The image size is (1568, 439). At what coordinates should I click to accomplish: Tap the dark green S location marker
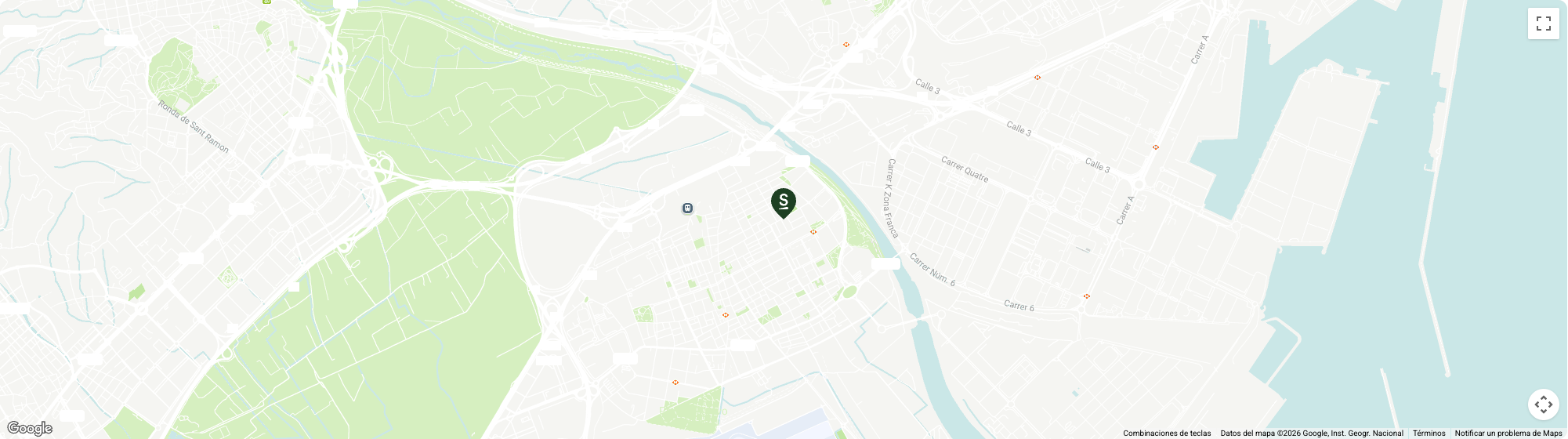coord(783,201)
